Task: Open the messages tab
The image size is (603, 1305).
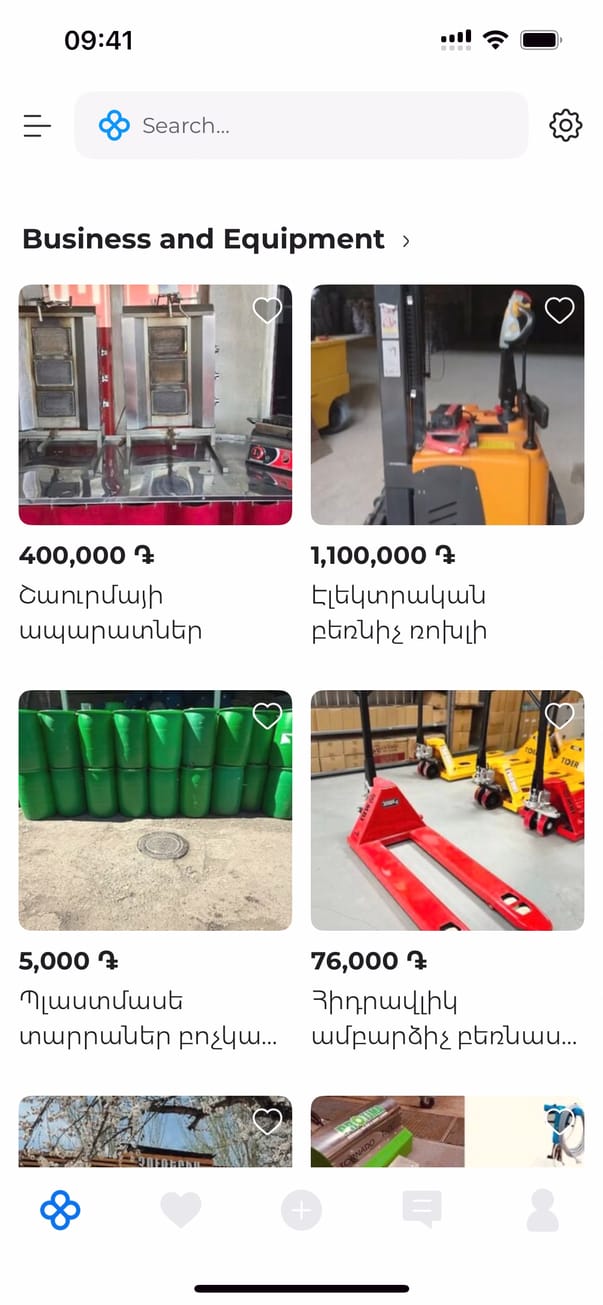Action: tap(421, 1211)
